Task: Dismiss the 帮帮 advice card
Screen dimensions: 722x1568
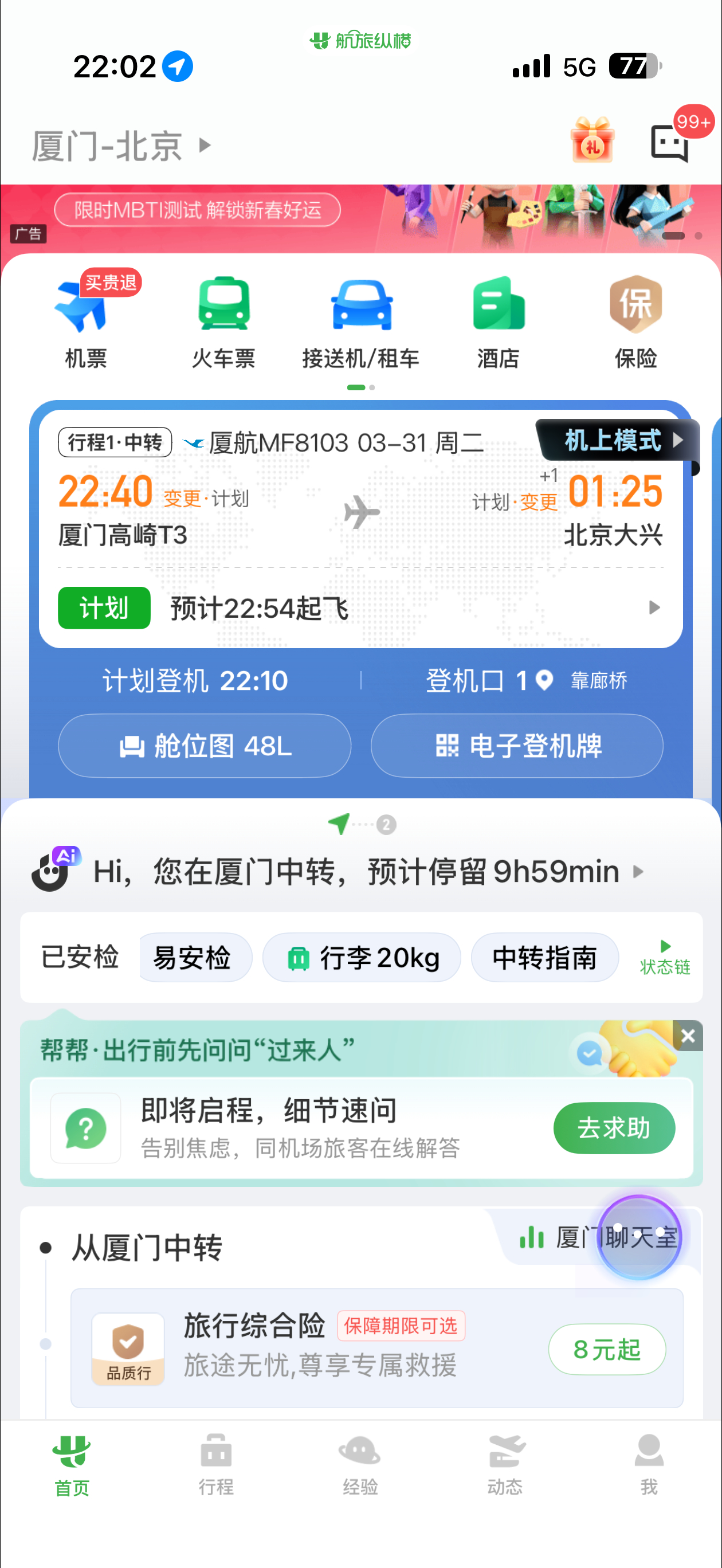Action: click(x=688, y=1036)
